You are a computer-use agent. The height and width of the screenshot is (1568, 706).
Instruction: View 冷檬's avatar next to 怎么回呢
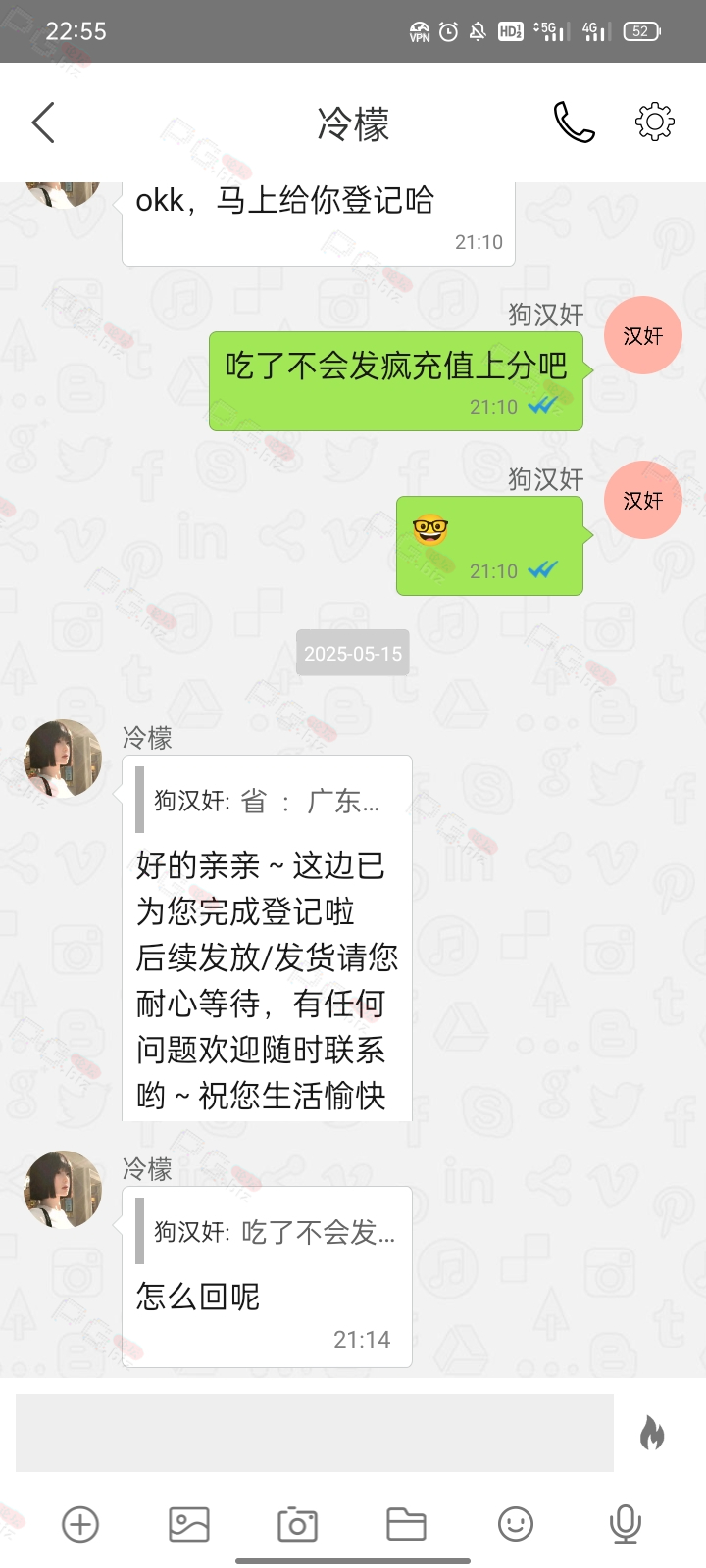pos(63,1190)
